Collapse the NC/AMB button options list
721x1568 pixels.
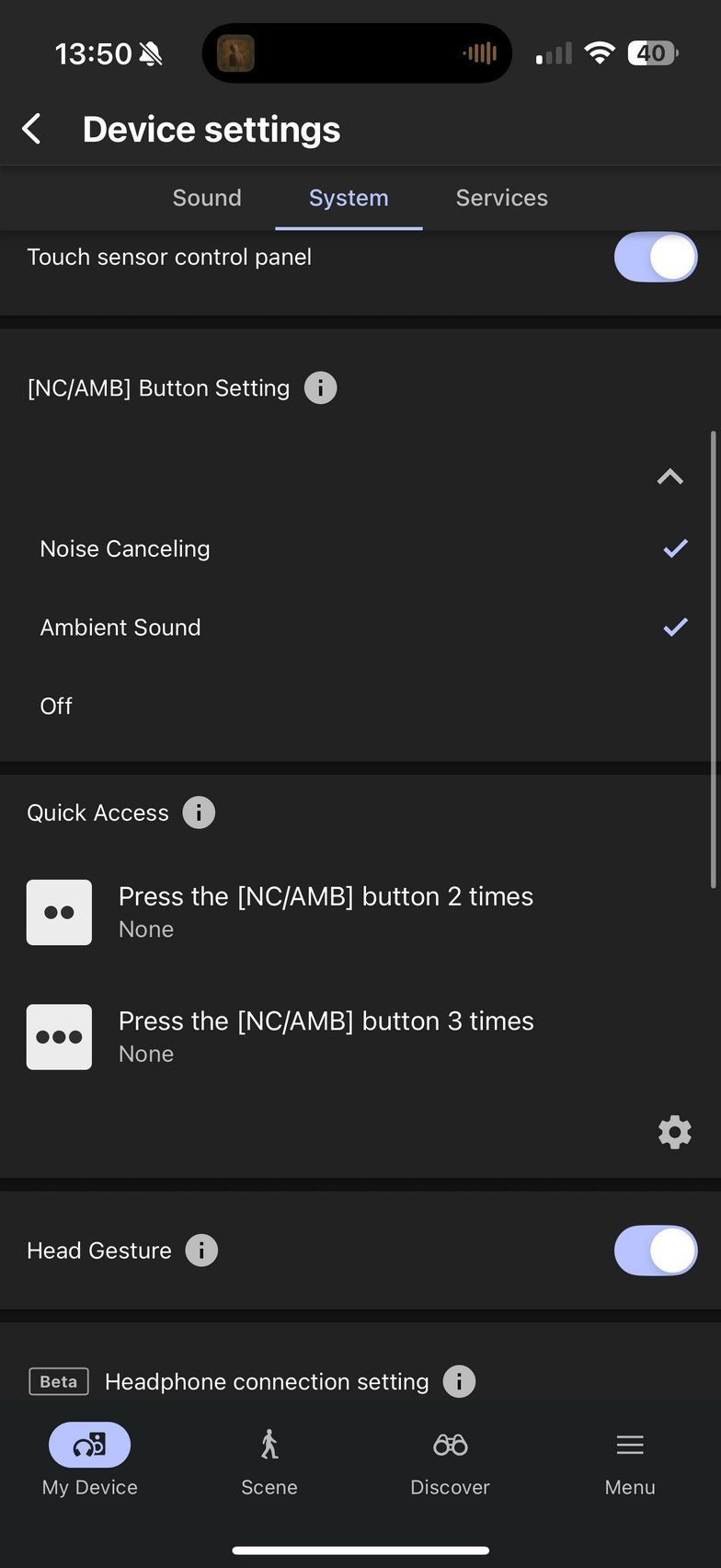tap(670, 477)
